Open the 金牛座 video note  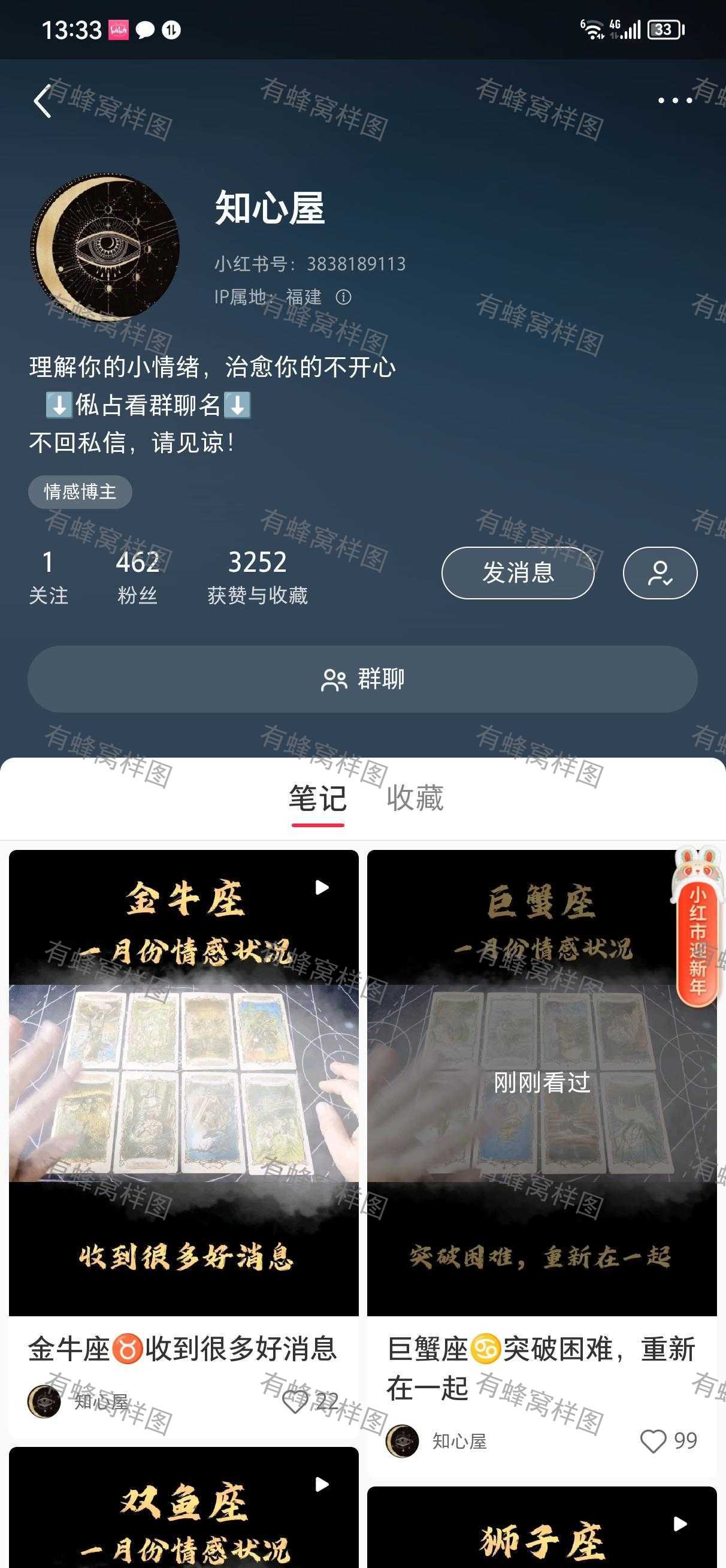(x=184, y=1083)
